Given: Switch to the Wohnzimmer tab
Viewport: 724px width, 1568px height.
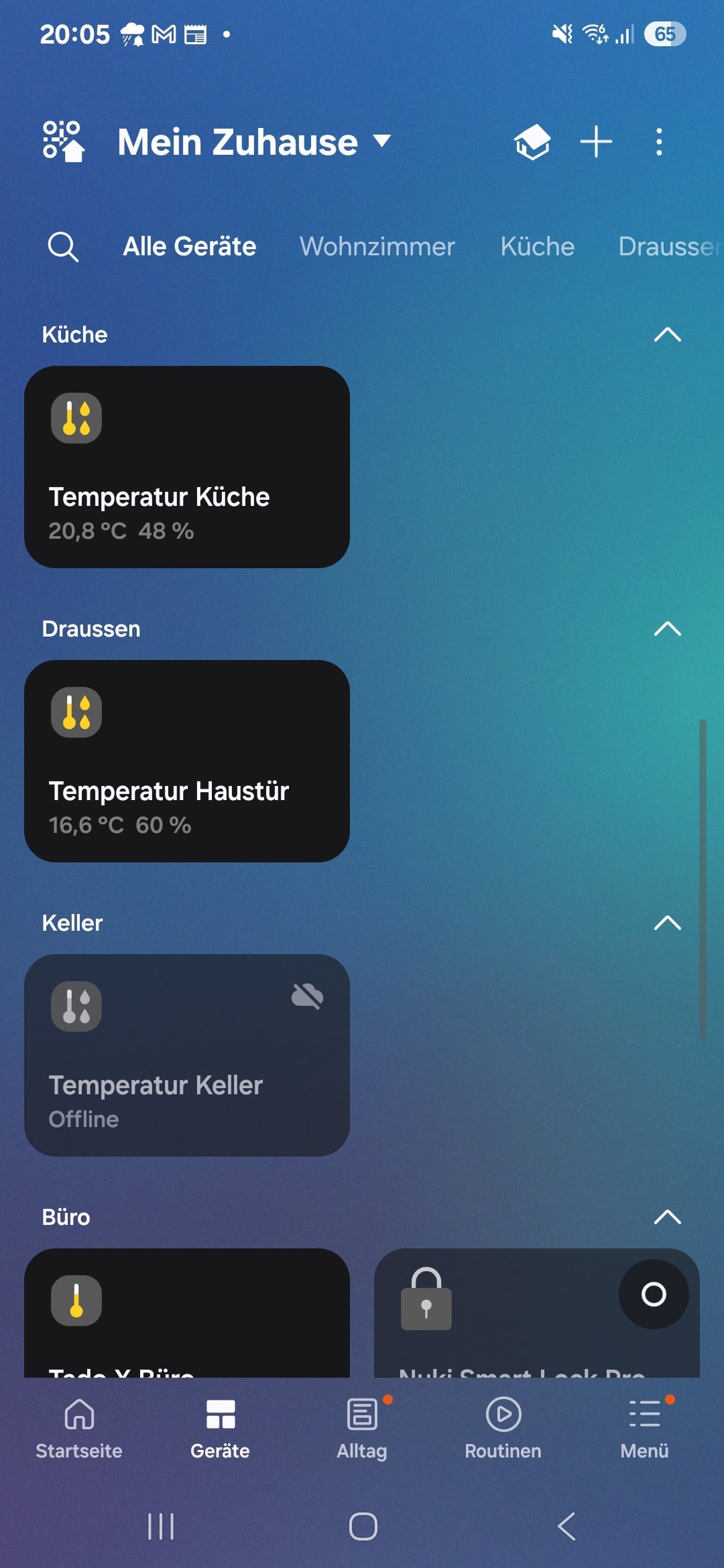Looking at the screenshot, I should point(377,247).
